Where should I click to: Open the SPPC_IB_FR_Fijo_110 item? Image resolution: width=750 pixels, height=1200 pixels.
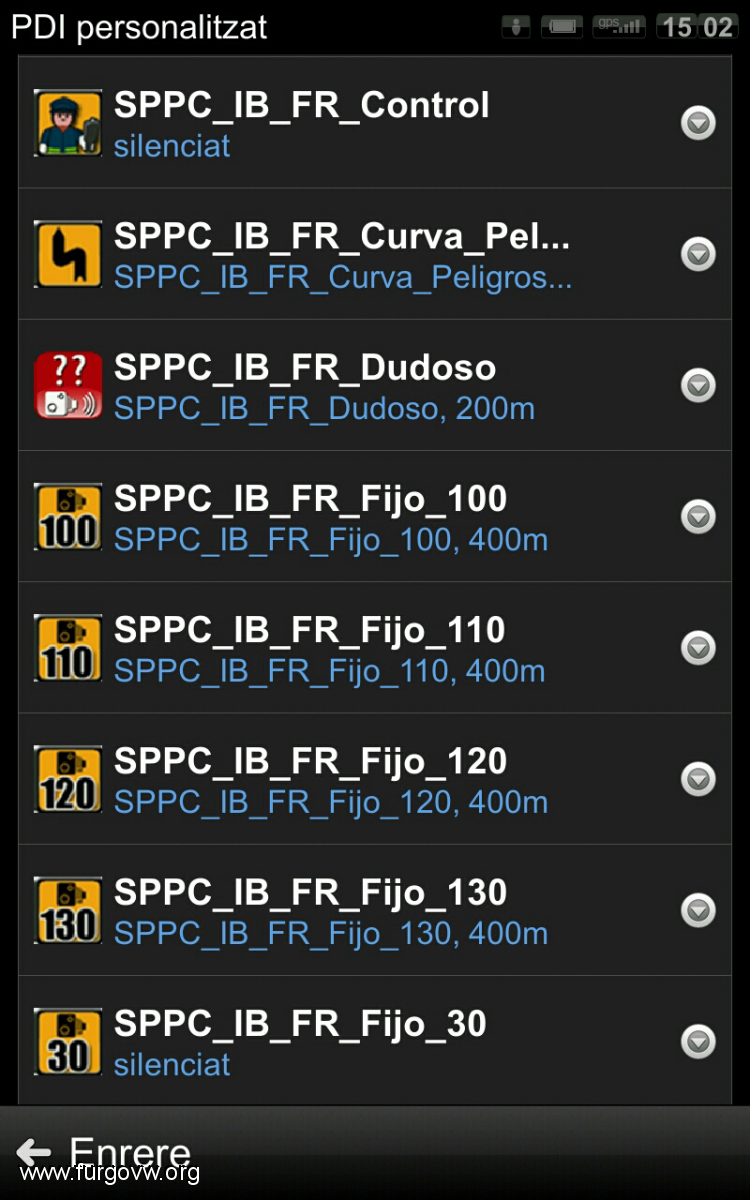375,647
